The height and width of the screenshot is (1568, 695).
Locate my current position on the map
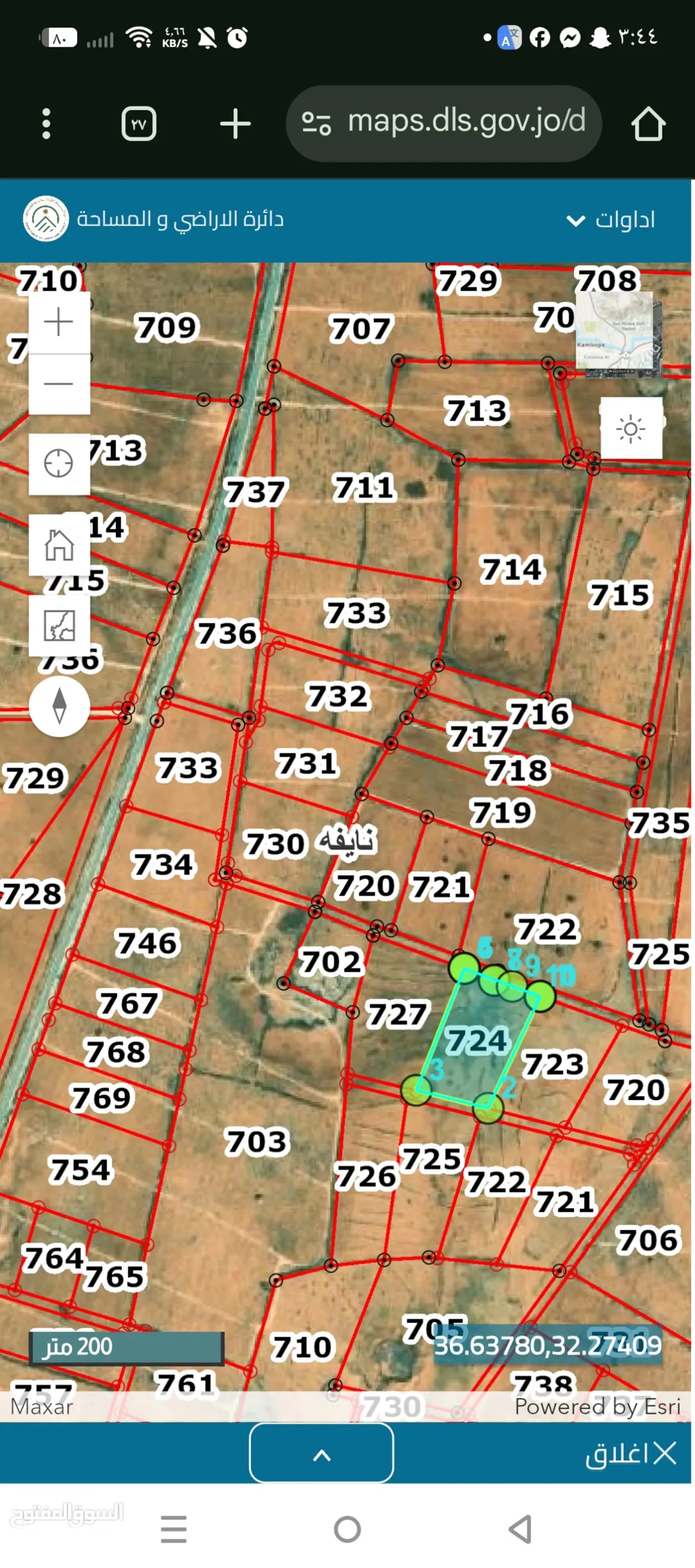pos(59,464)
